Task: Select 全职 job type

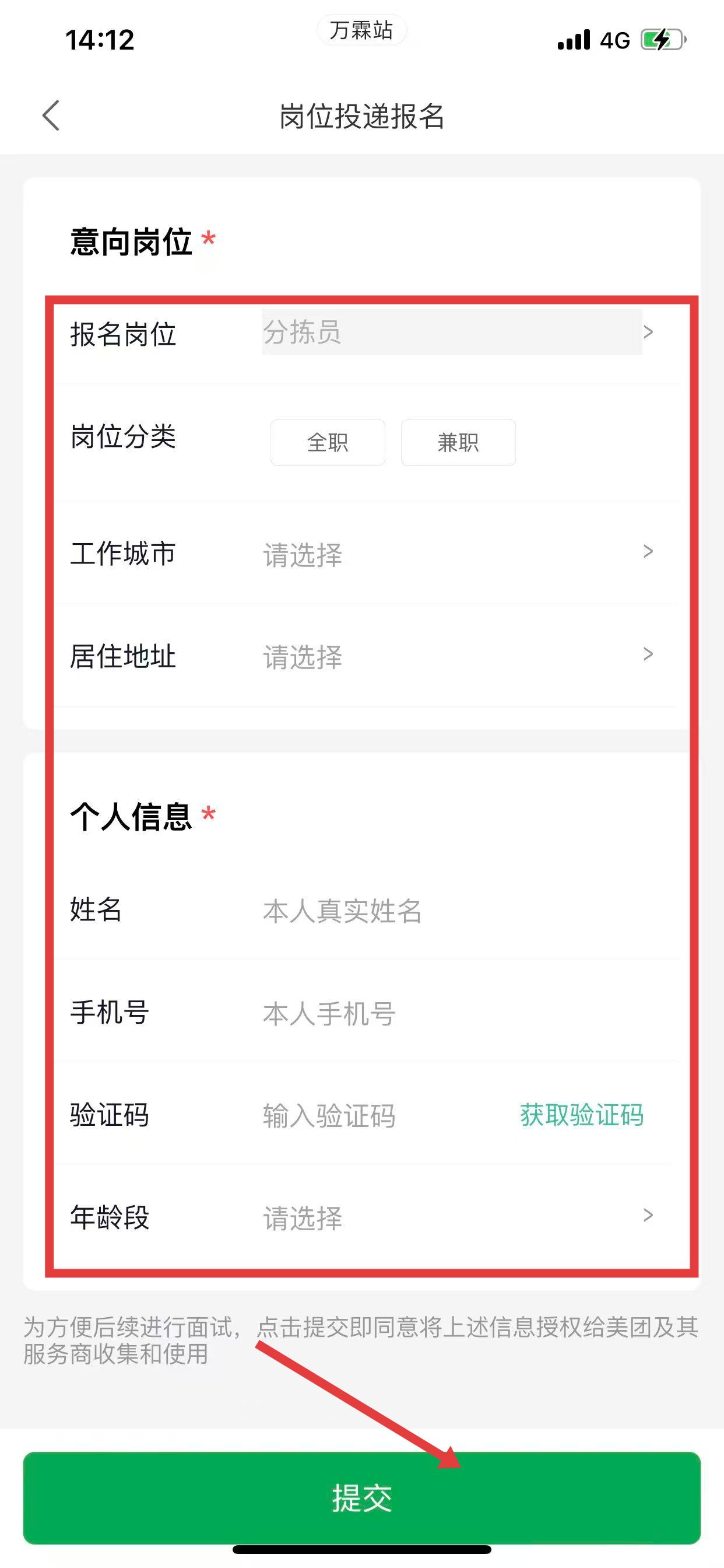Action: point(328,443)
